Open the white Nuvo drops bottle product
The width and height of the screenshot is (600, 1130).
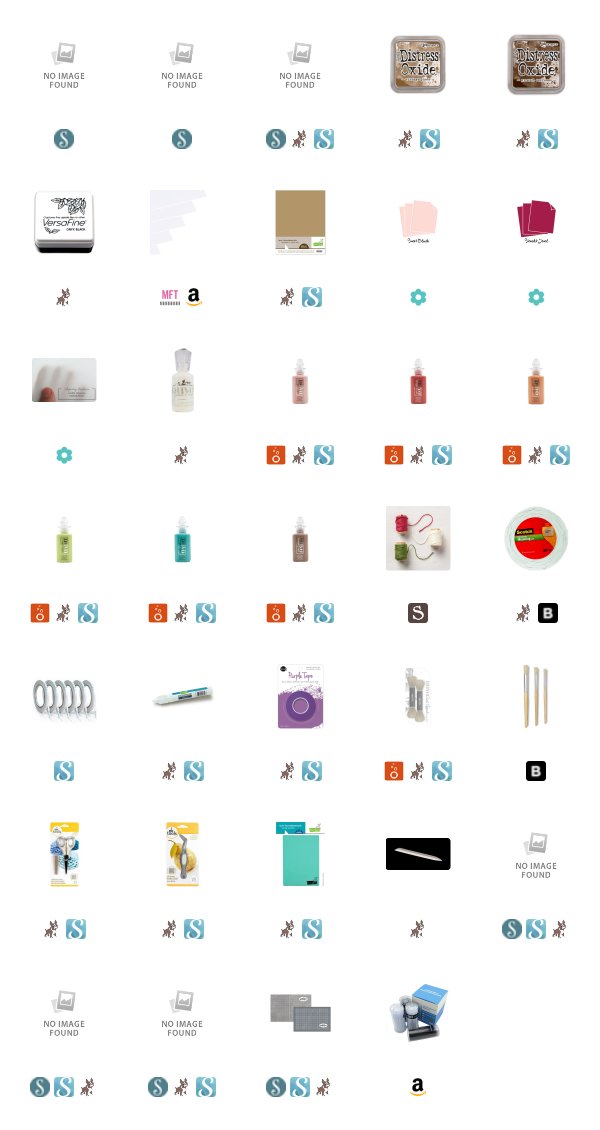point(182,380)
